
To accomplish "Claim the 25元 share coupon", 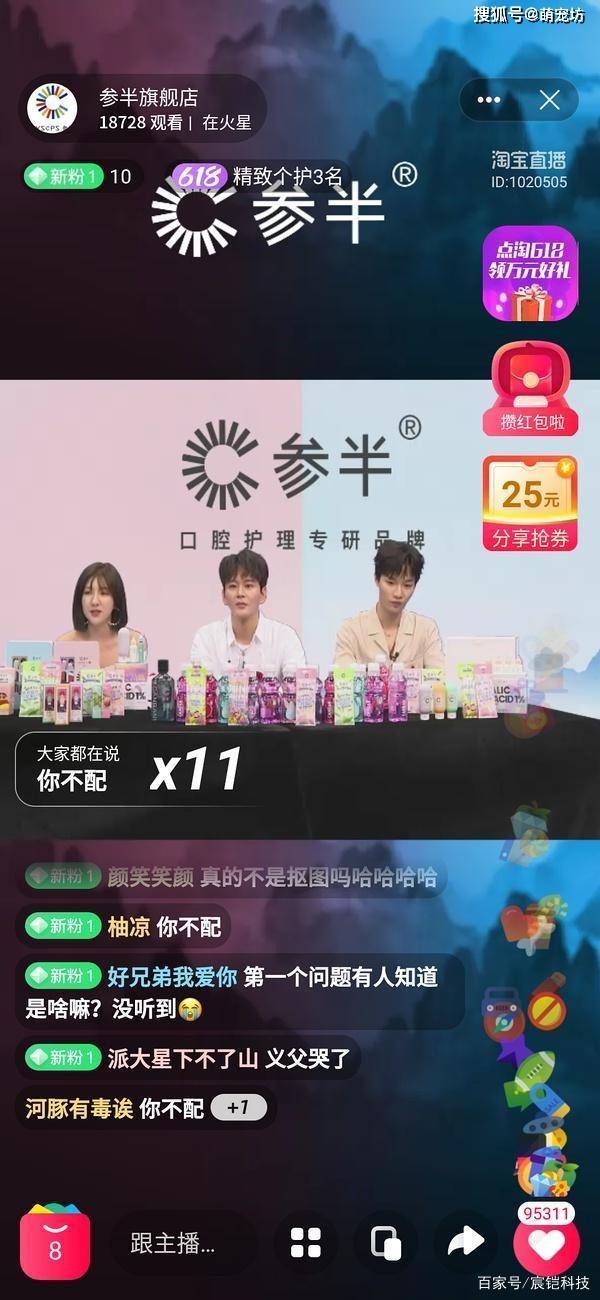I will (x=530, y=505).
